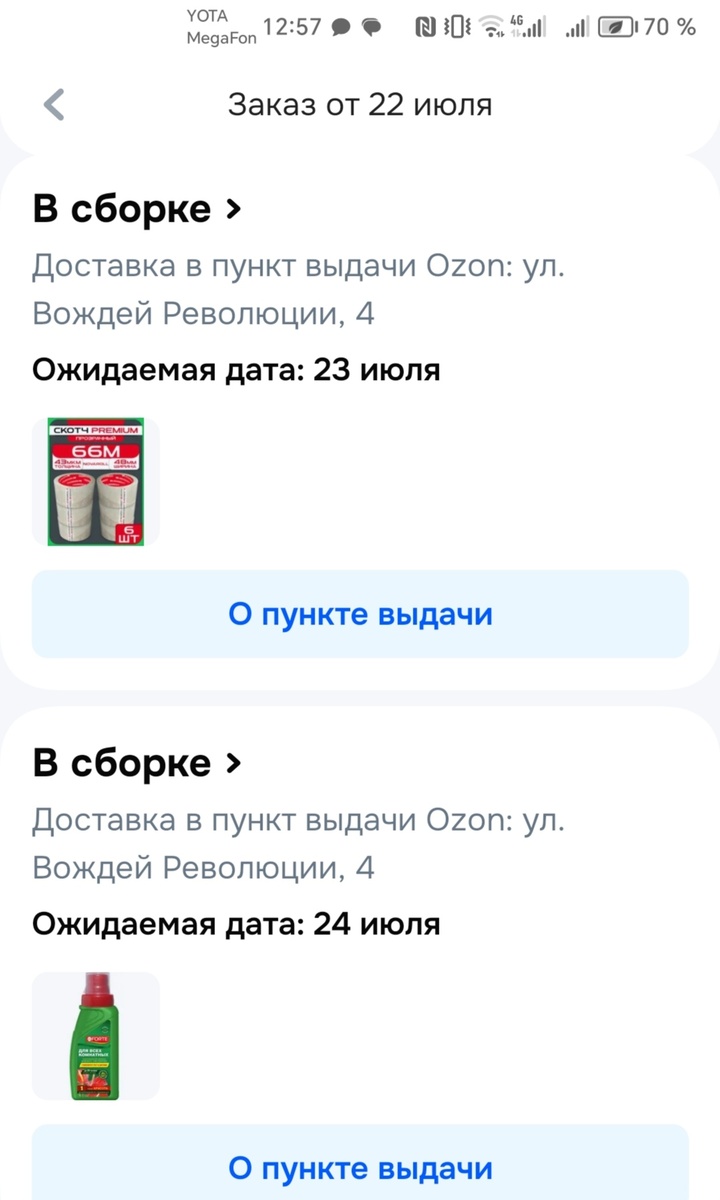Tap the upper 'О пункте выдачи' button
The width and height of the screenshot is (720, 1200).
pos(360,613)
